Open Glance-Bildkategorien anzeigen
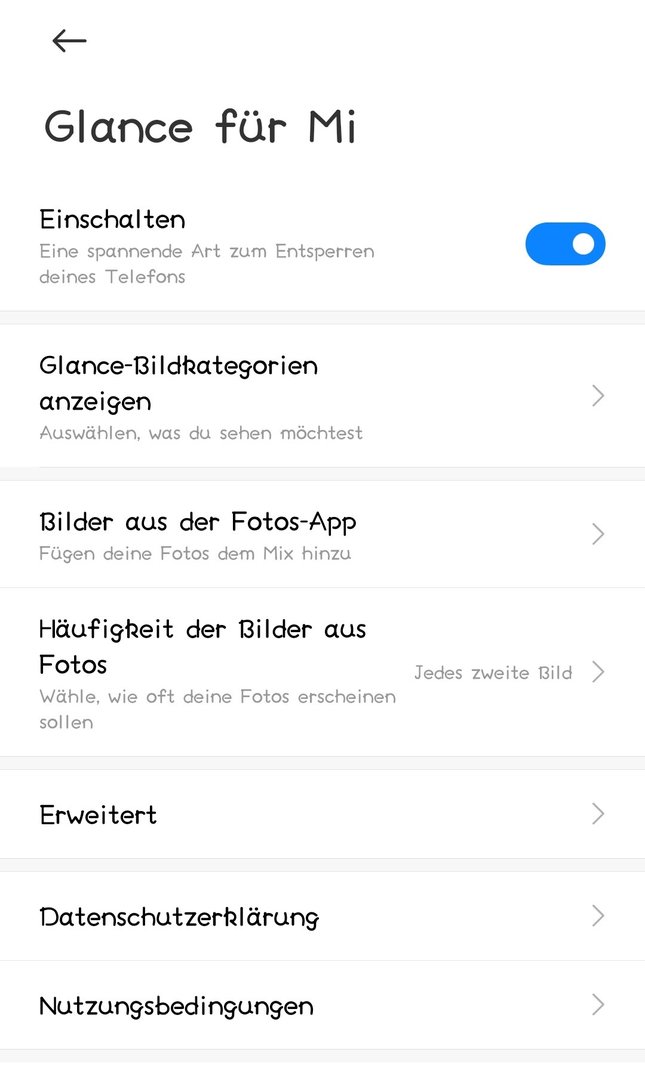 pyautogui.click(x=322, y=396)
